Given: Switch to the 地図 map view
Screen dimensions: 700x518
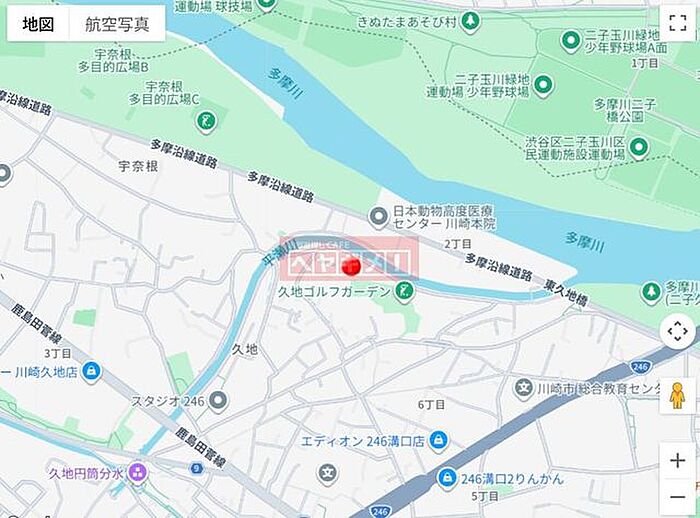Looking at the screenshot, I should [38, 24].
